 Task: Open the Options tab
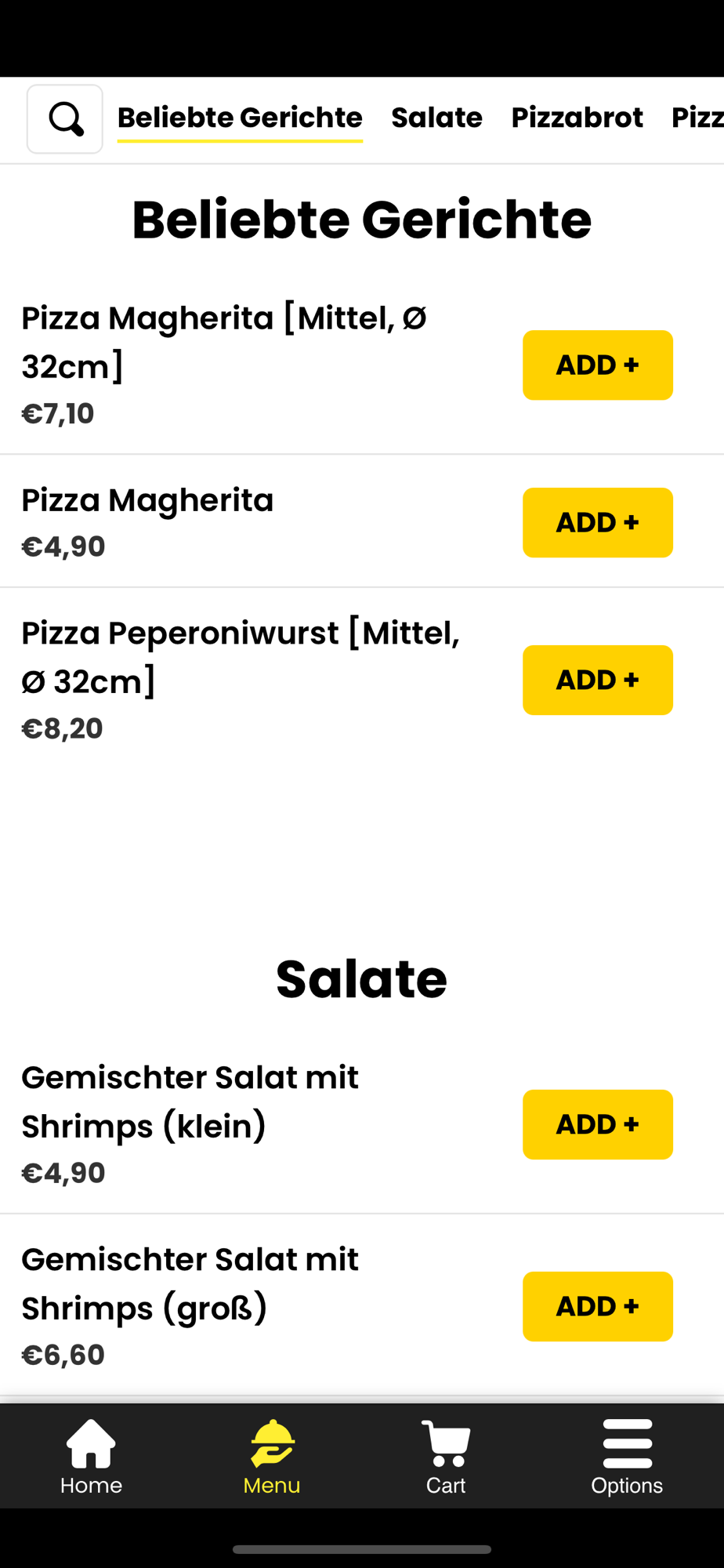click(627, 1457)
